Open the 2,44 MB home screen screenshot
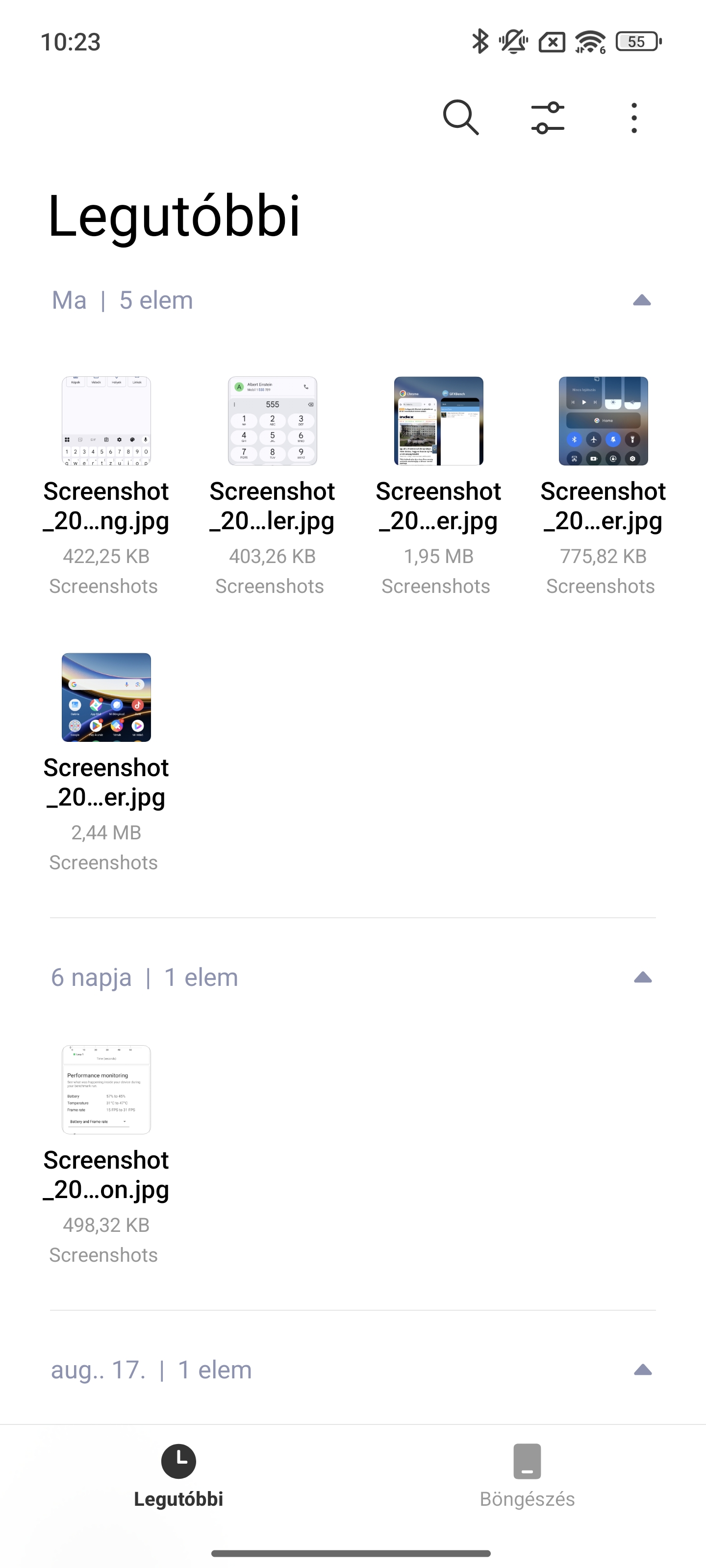The width and height of the screenshot is (706, 1568). coord(106,762)
